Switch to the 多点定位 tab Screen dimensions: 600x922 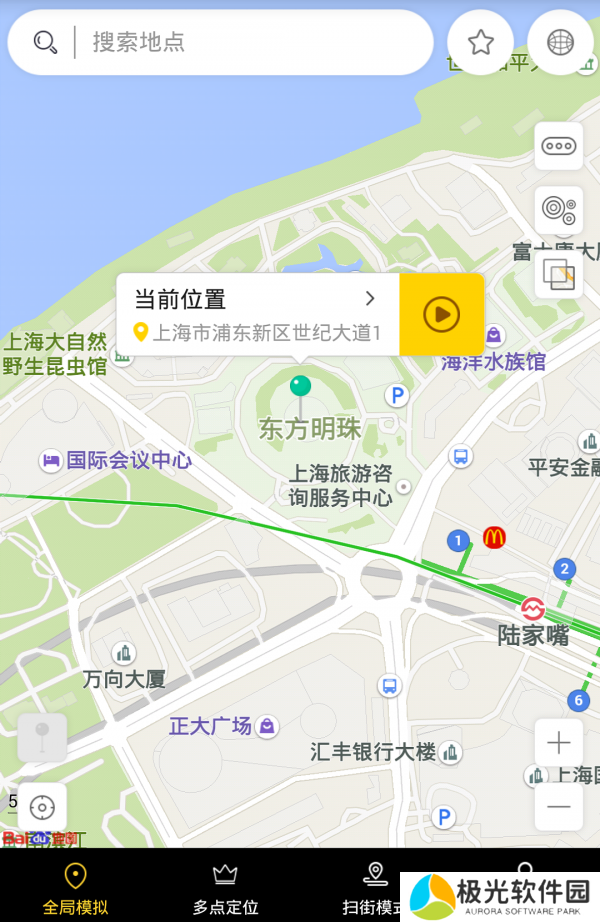(225, 888)
